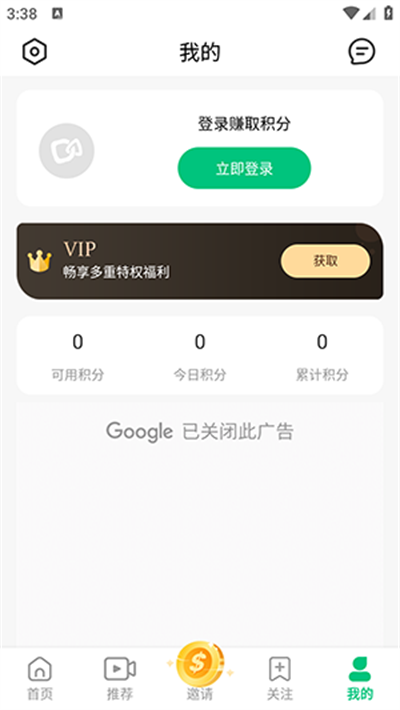Screen dimensions: 400x710
Task: Get VIP via the 获取 button
Action: coord(325,261)
